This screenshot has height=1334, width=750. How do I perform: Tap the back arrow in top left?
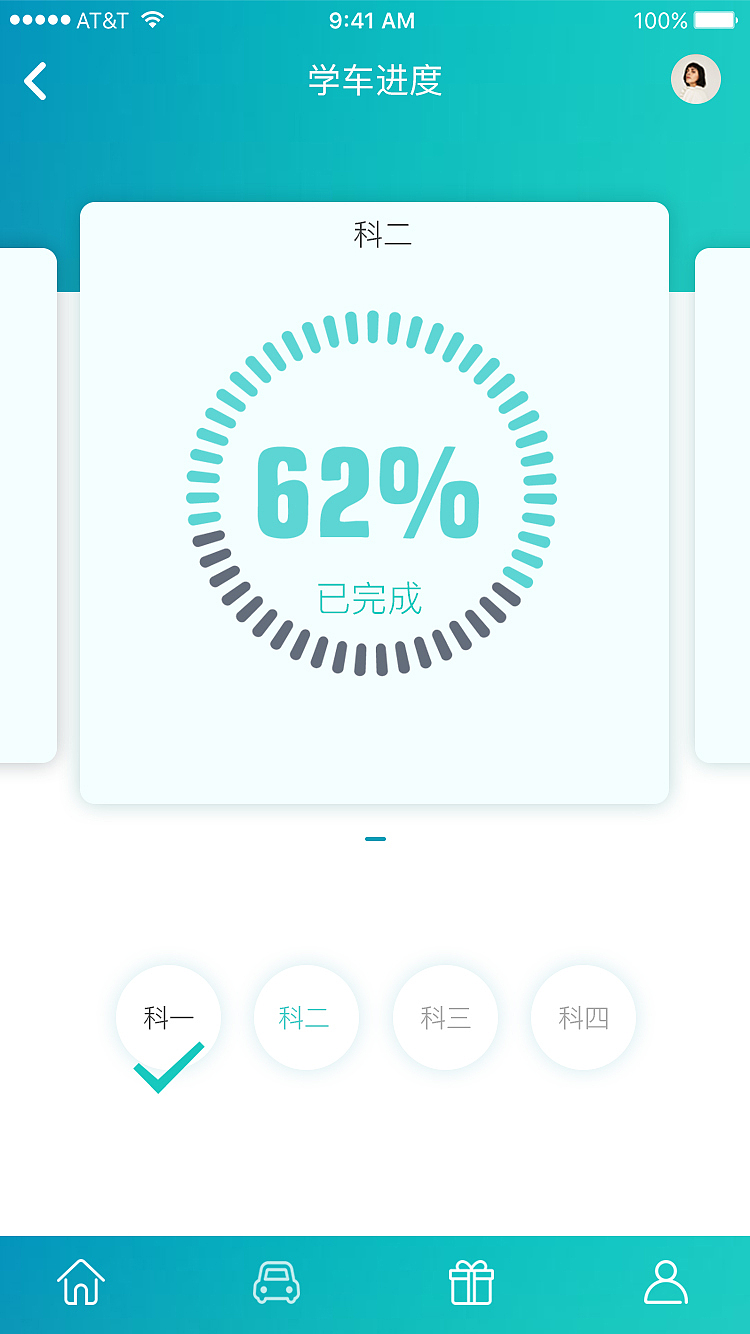click(36, 81)
